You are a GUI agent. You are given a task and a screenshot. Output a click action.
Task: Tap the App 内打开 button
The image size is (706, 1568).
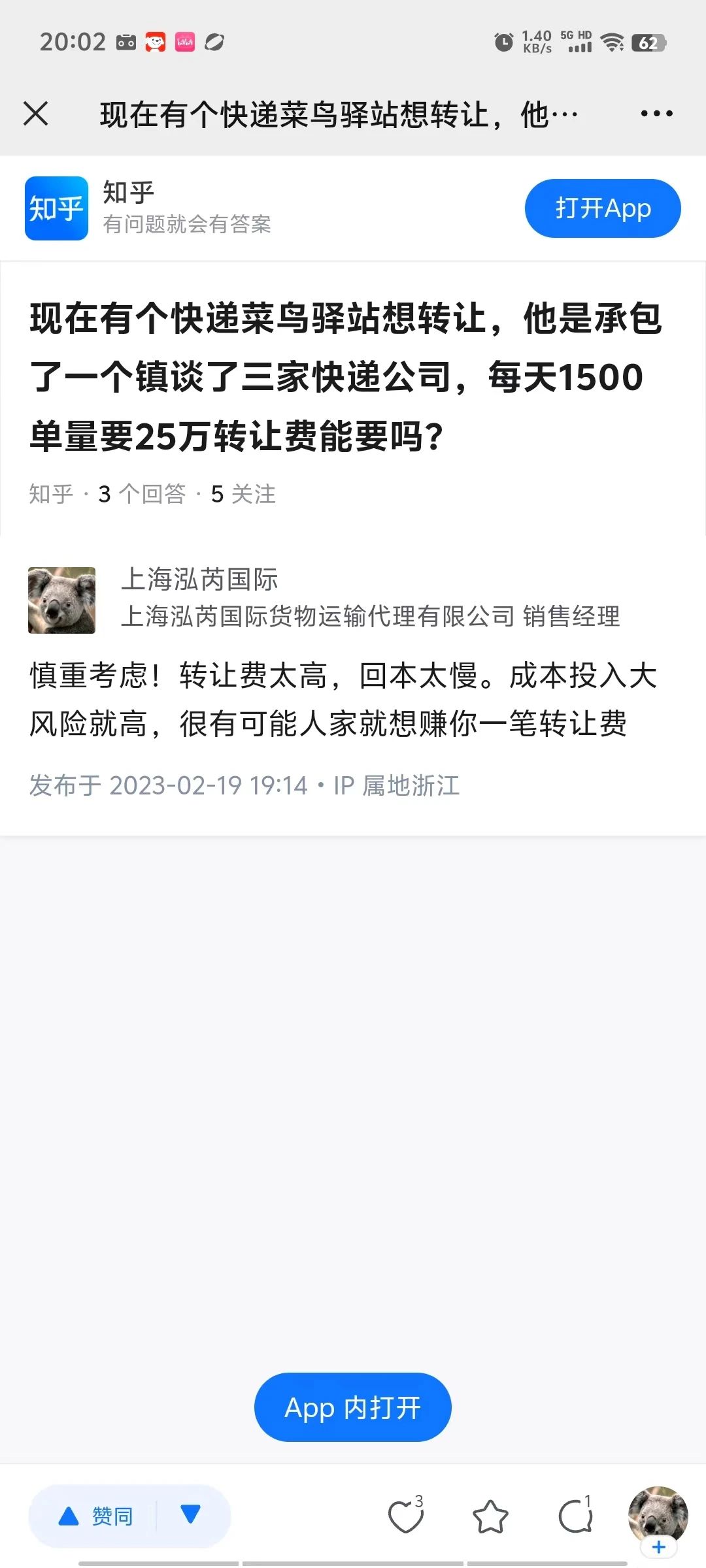[352, 1407]
